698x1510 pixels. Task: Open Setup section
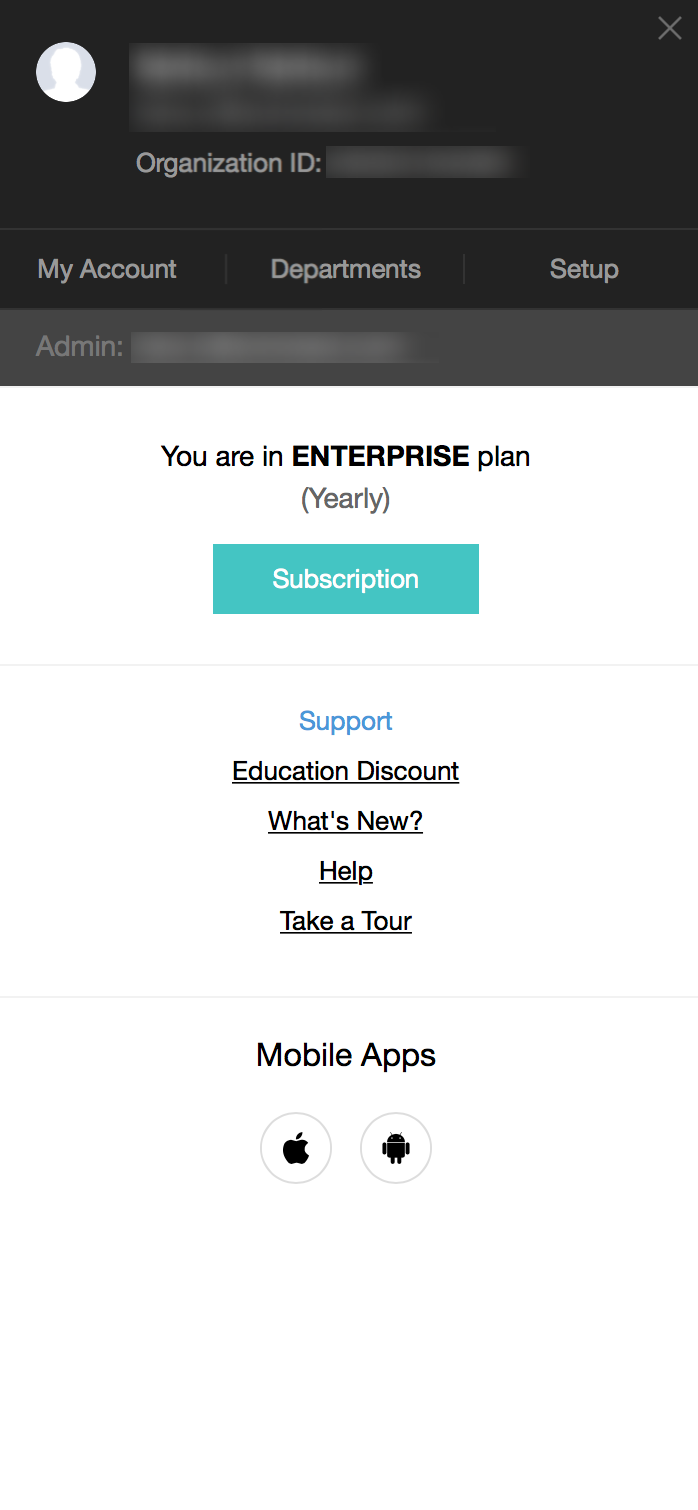point(584,269)
